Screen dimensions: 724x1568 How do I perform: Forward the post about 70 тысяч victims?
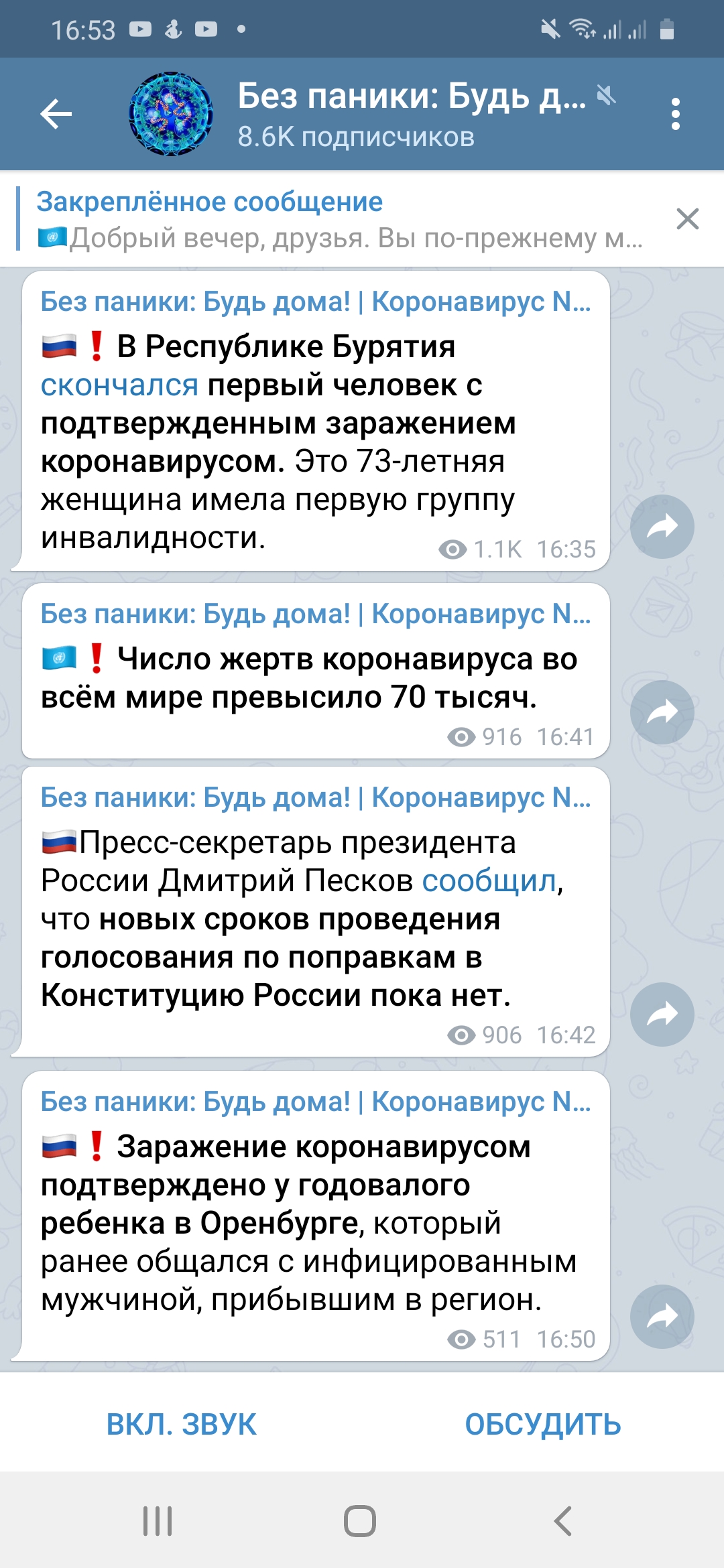[662, 712]
